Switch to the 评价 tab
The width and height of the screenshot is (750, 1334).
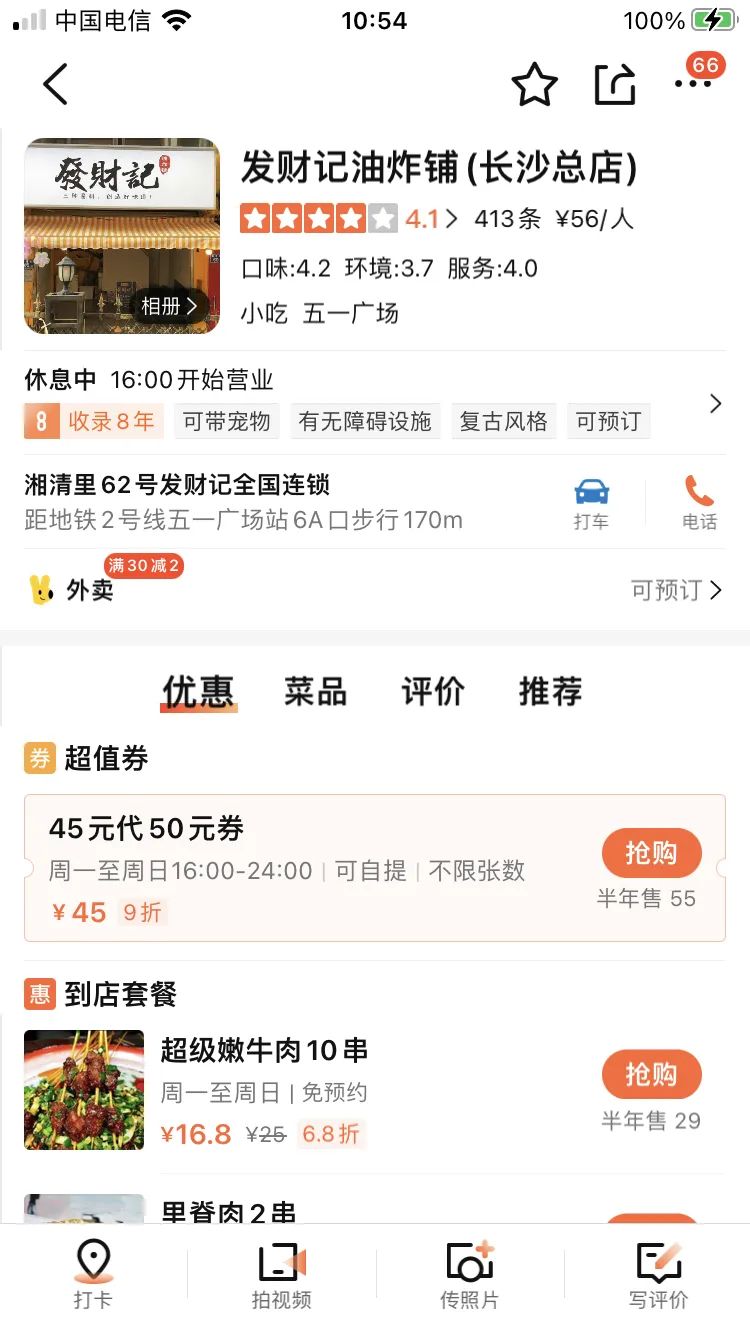pos(433,691)
